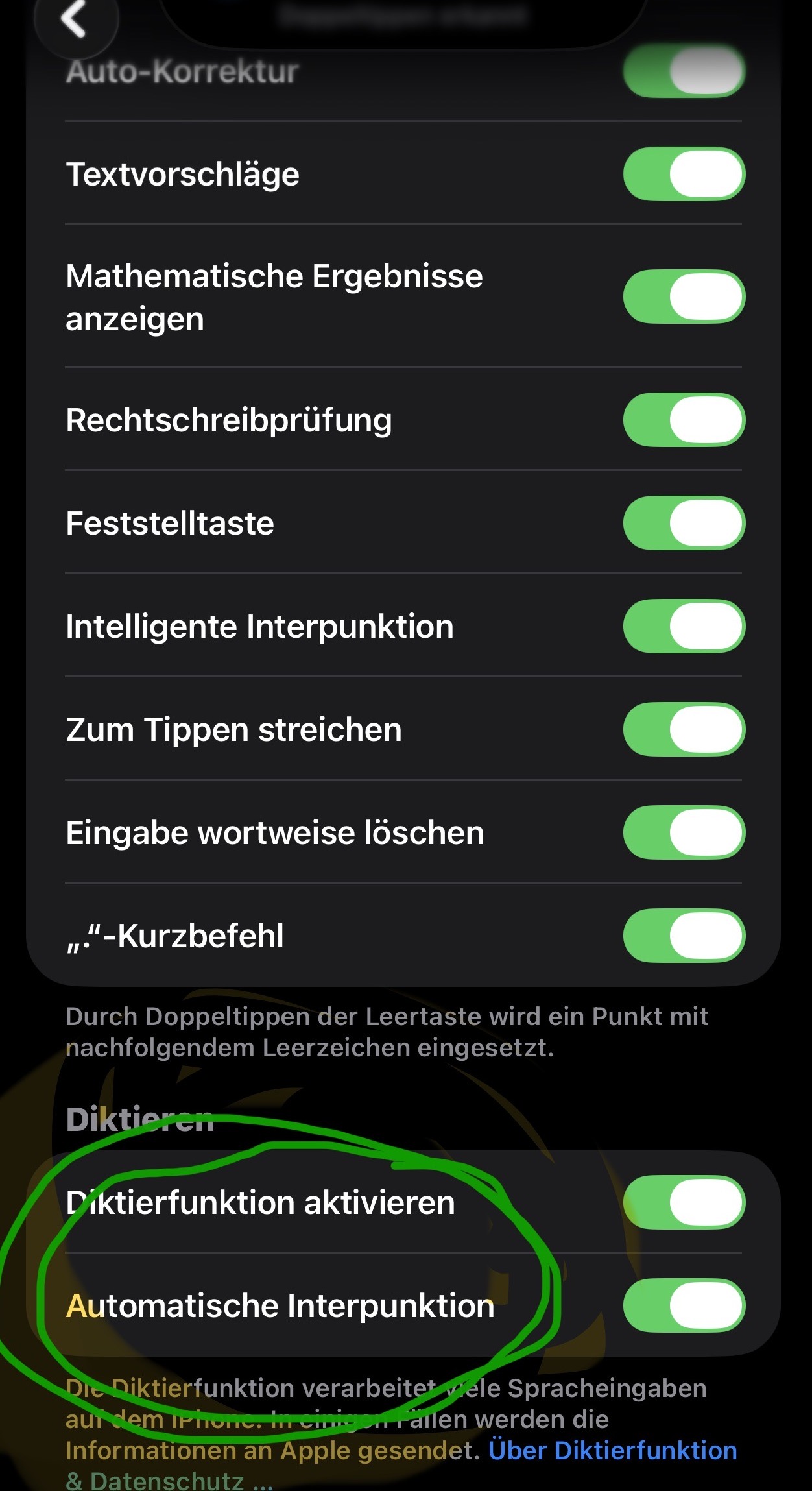812x1491 pixels.
Task: Turn off Diktierfunktion aktivieren
Action: (684, 1202)
